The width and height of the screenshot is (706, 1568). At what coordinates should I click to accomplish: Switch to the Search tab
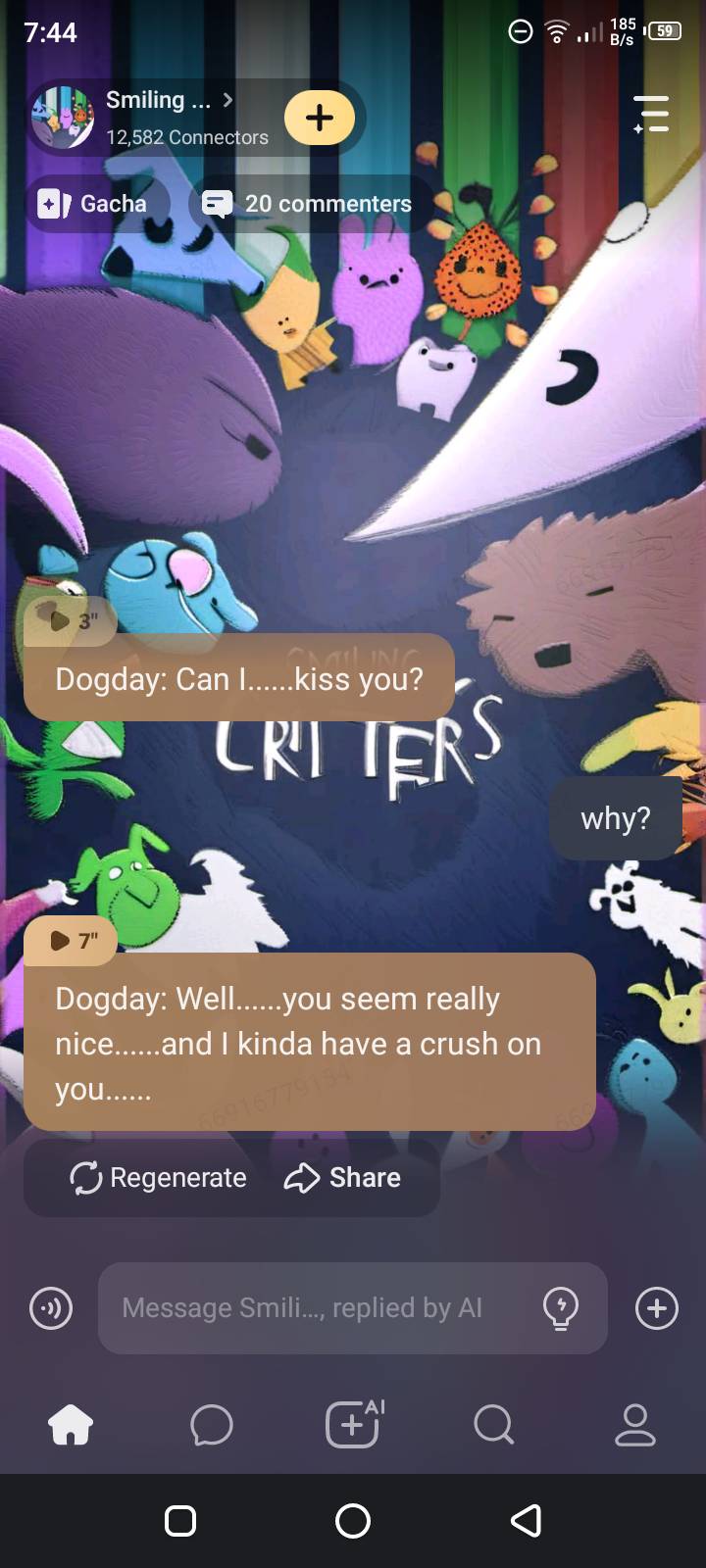point(494,1425)
